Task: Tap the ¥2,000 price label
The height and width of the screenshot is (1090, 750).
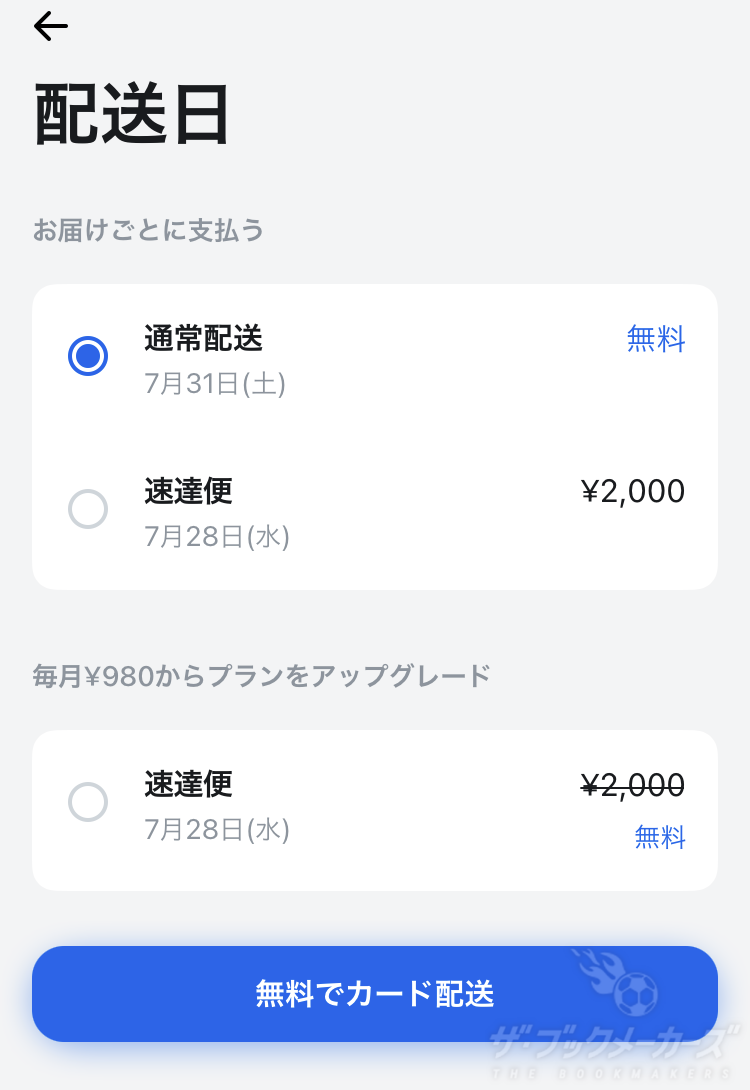Action: point(632,490)
